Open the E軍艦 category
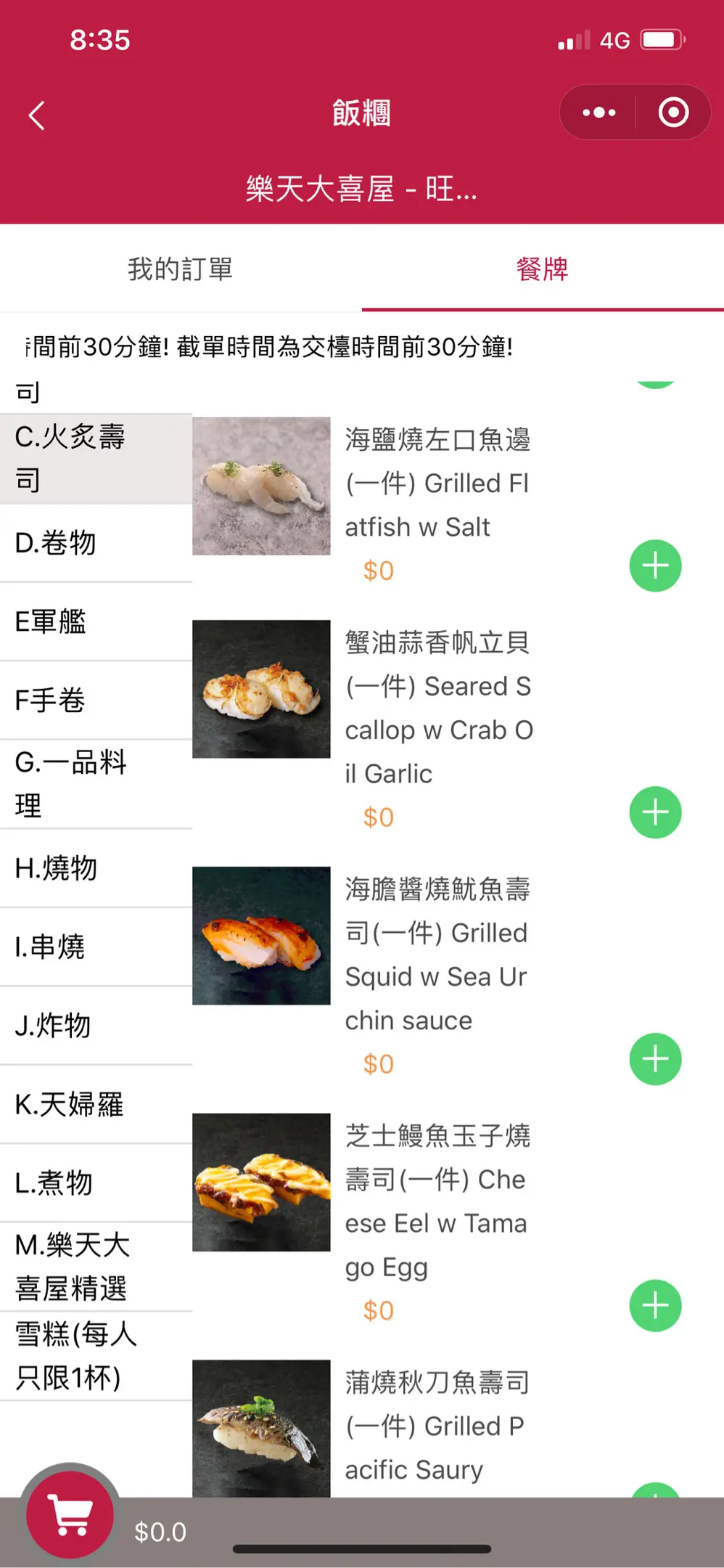The width and height of the screenshot is (724, 1568). (96, 621)
